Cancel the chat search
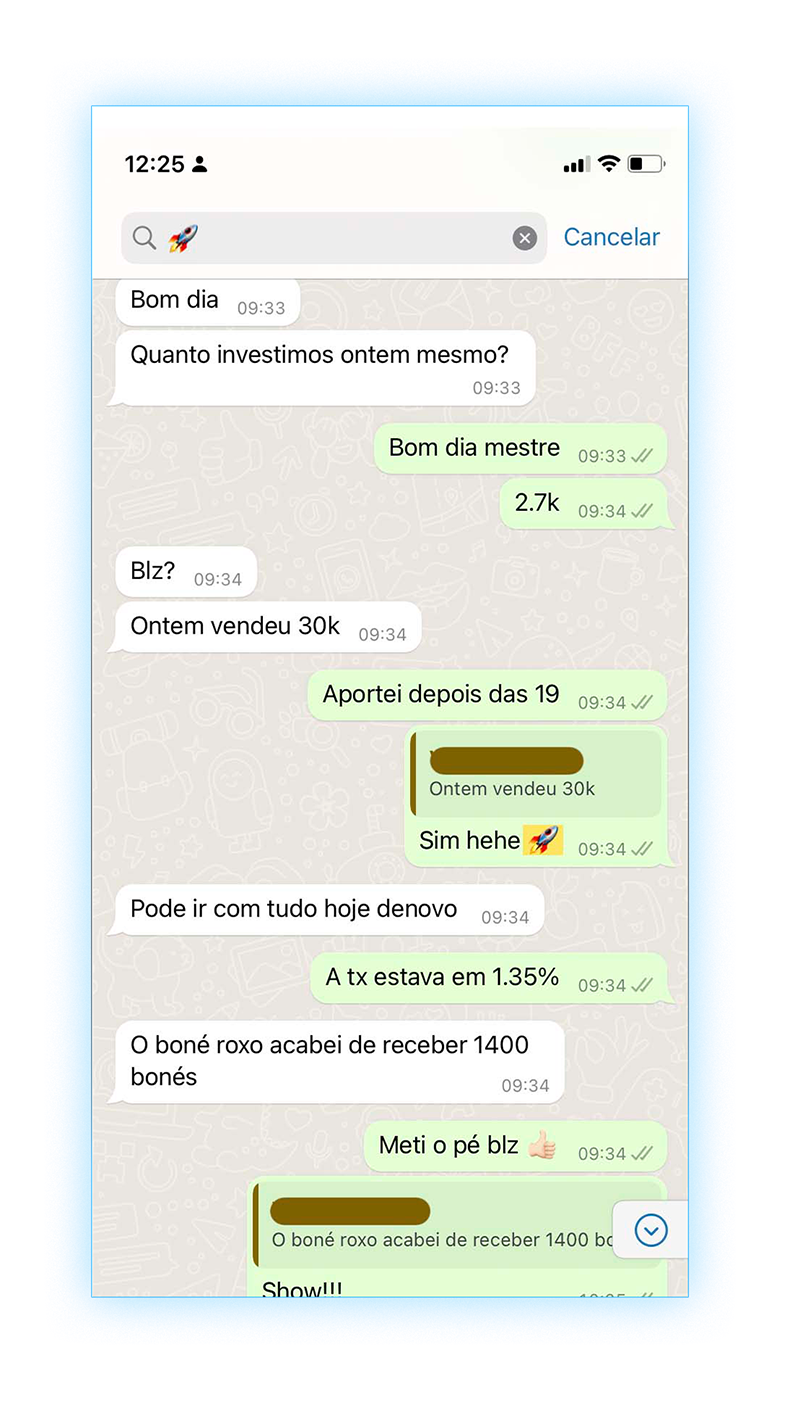 point(611,237)
